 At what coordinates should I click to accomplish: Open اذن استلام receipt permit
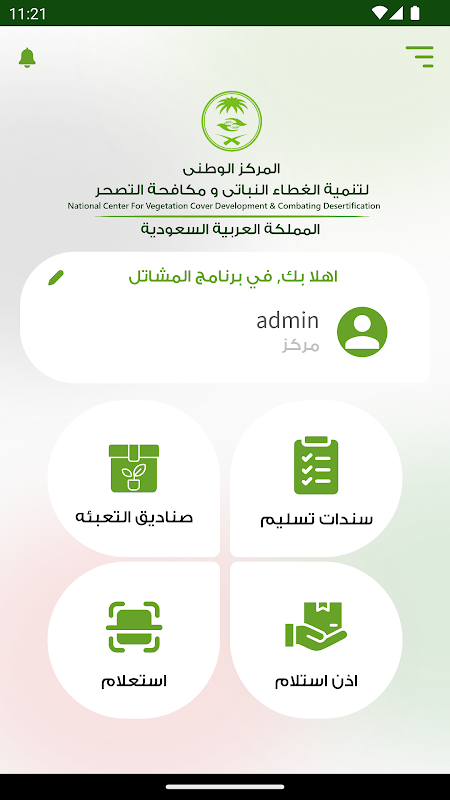[316, 640]
